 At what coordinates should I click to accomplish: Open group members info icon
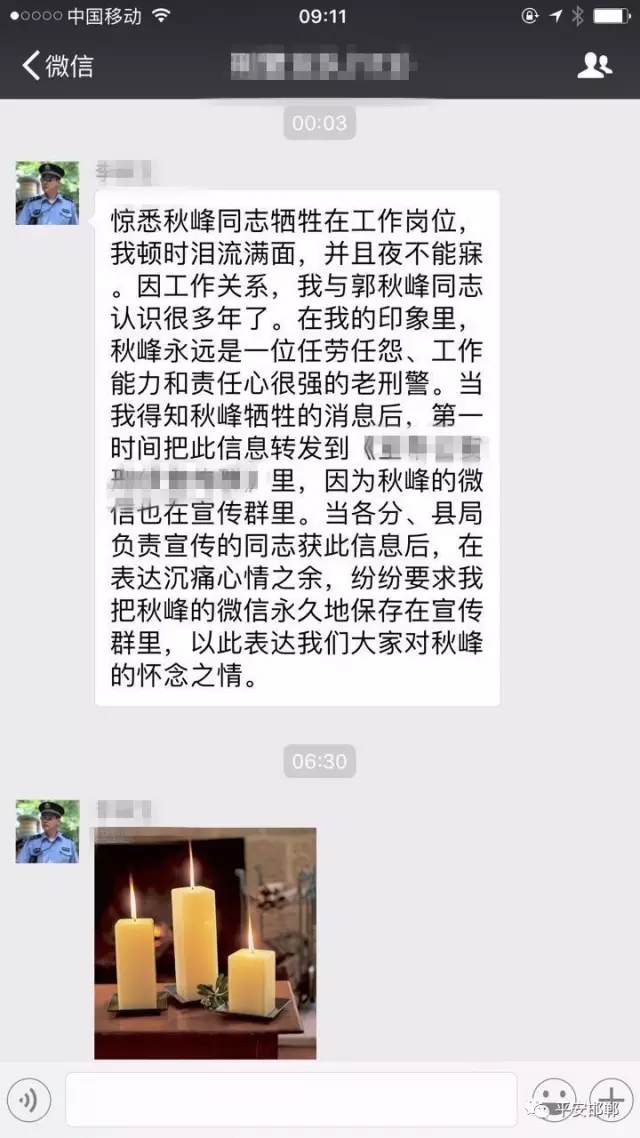tap(594, 66)
